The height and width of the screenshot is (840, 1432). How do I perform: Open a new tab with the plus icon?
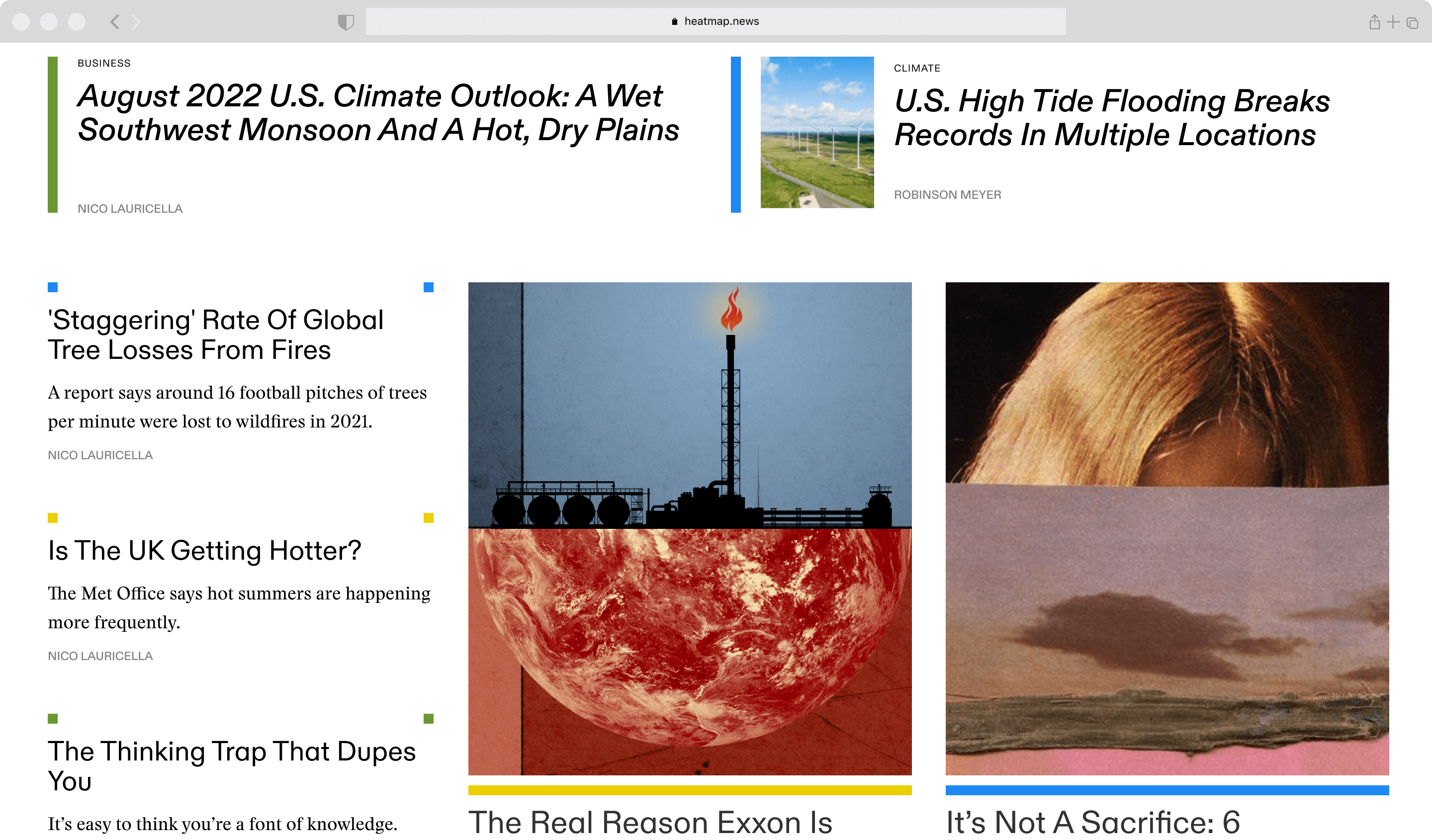tap(1393, 22)
